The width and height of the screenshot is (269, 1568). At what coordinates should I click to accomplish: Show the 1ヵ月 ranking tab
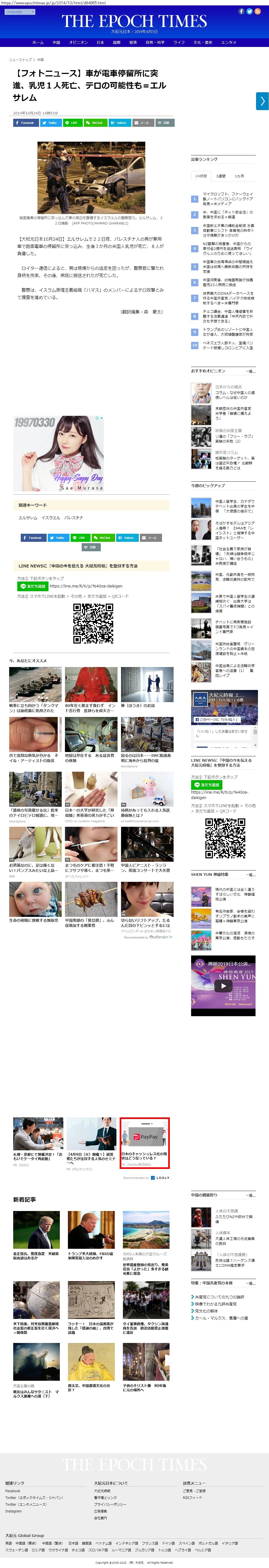pos(239,176)
